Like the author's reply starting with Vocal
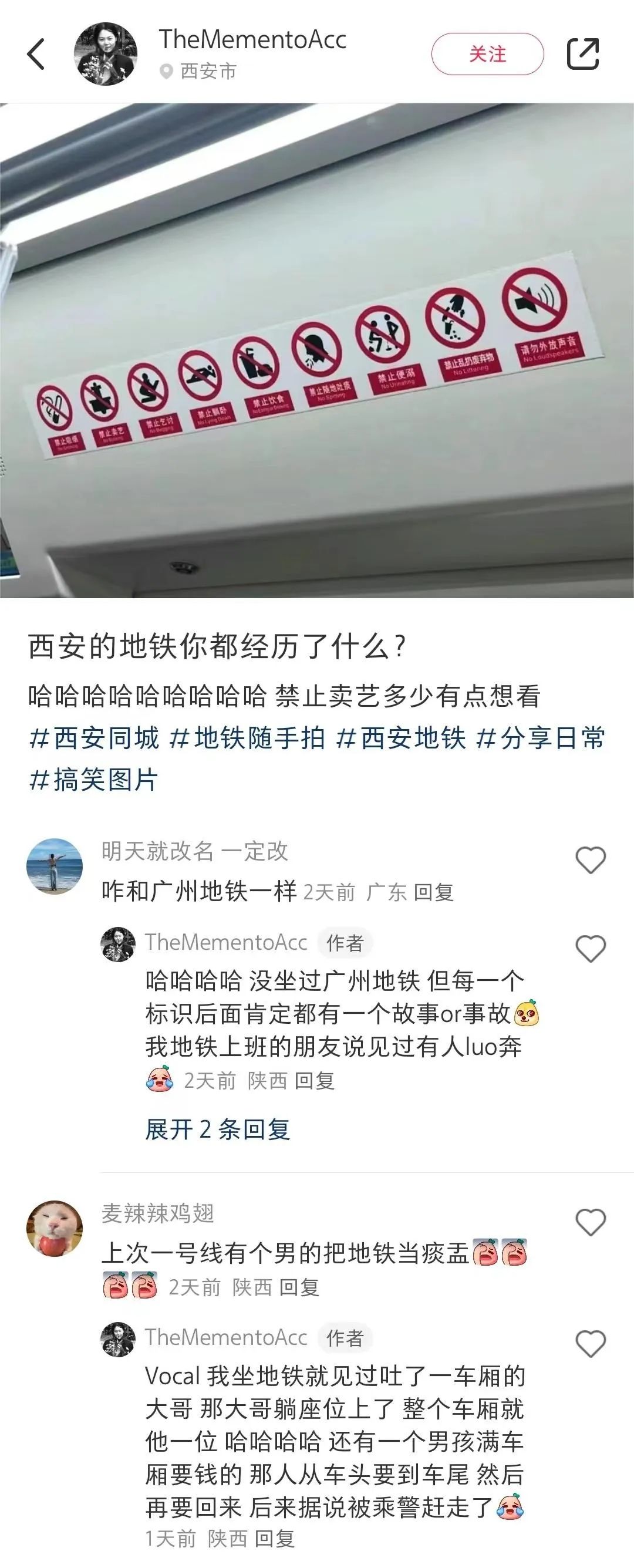The height and width of the screenshot is (1568, 634). pos(590,1343)
